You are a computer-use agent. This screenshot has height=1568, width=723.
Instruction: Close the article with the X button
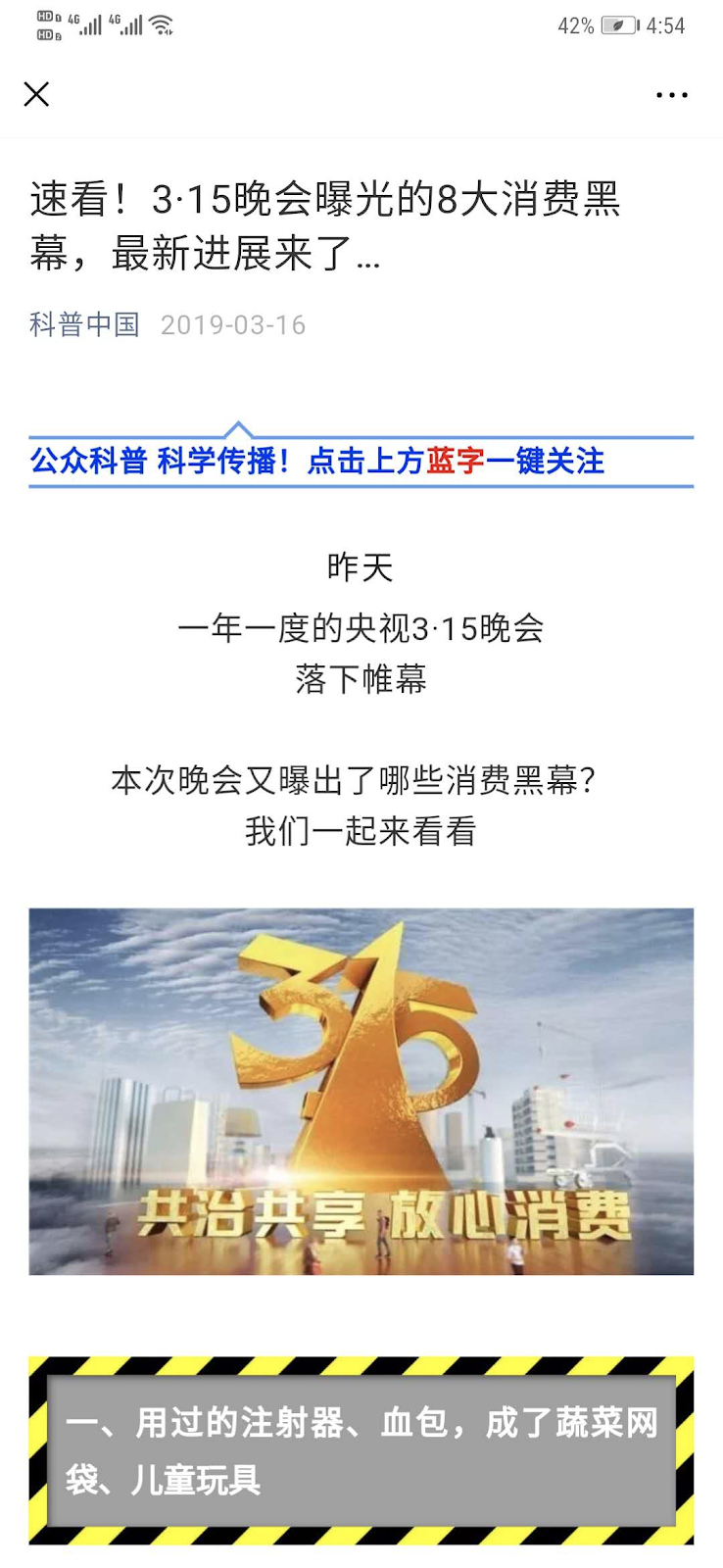click(36, 94)
